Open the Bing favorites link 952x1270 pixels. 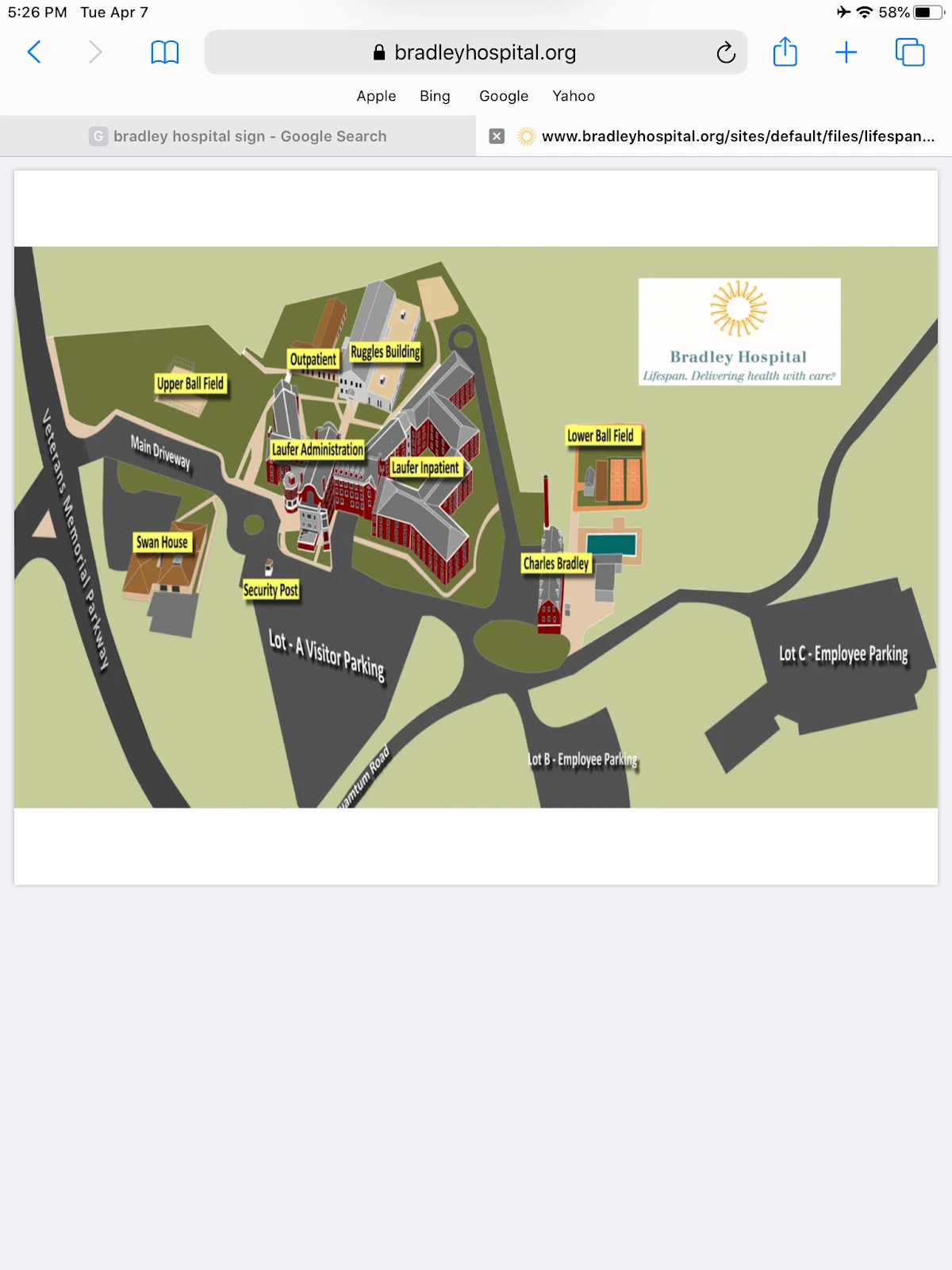click(435, 96)
